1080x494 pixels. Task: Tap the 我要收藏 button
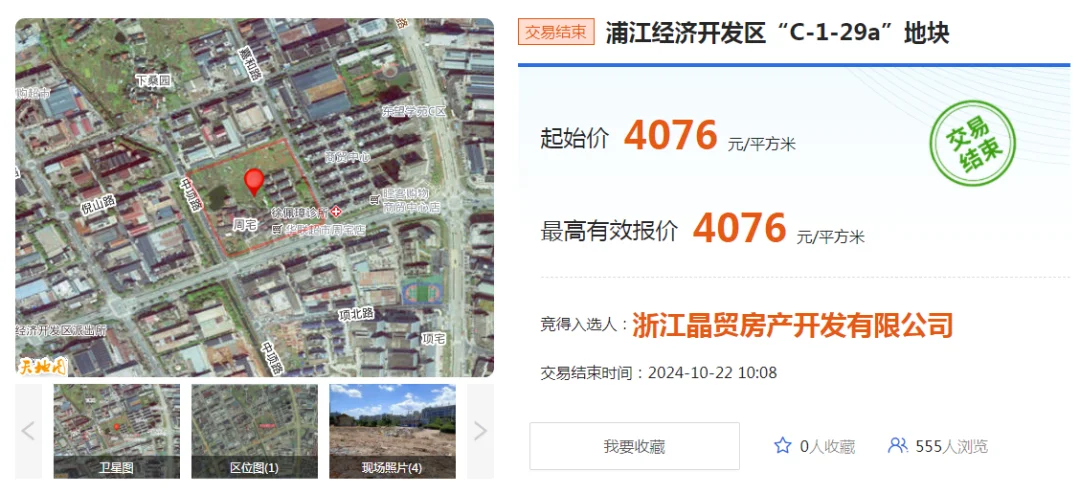click(634, 446)
